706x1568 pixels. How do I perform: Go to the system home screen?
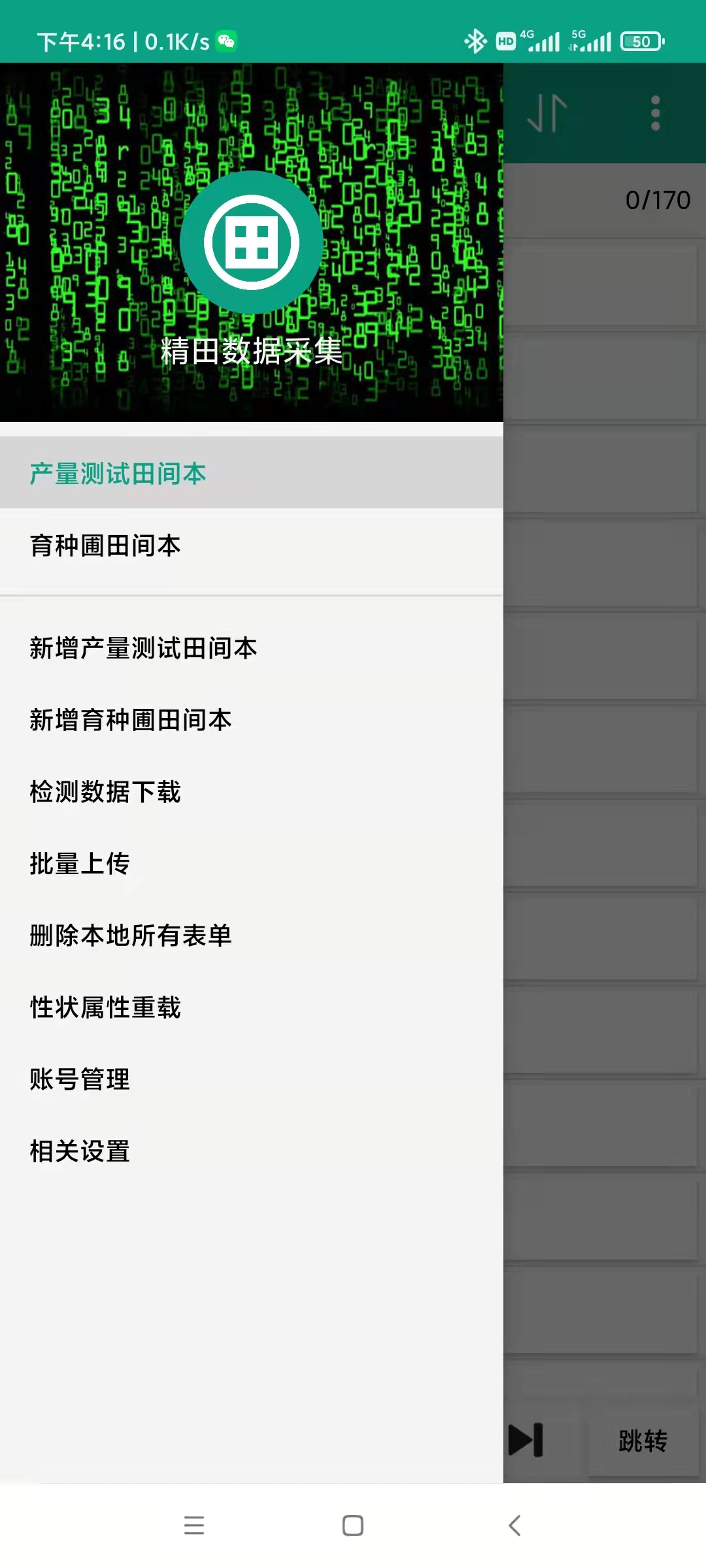(353, 1526)
